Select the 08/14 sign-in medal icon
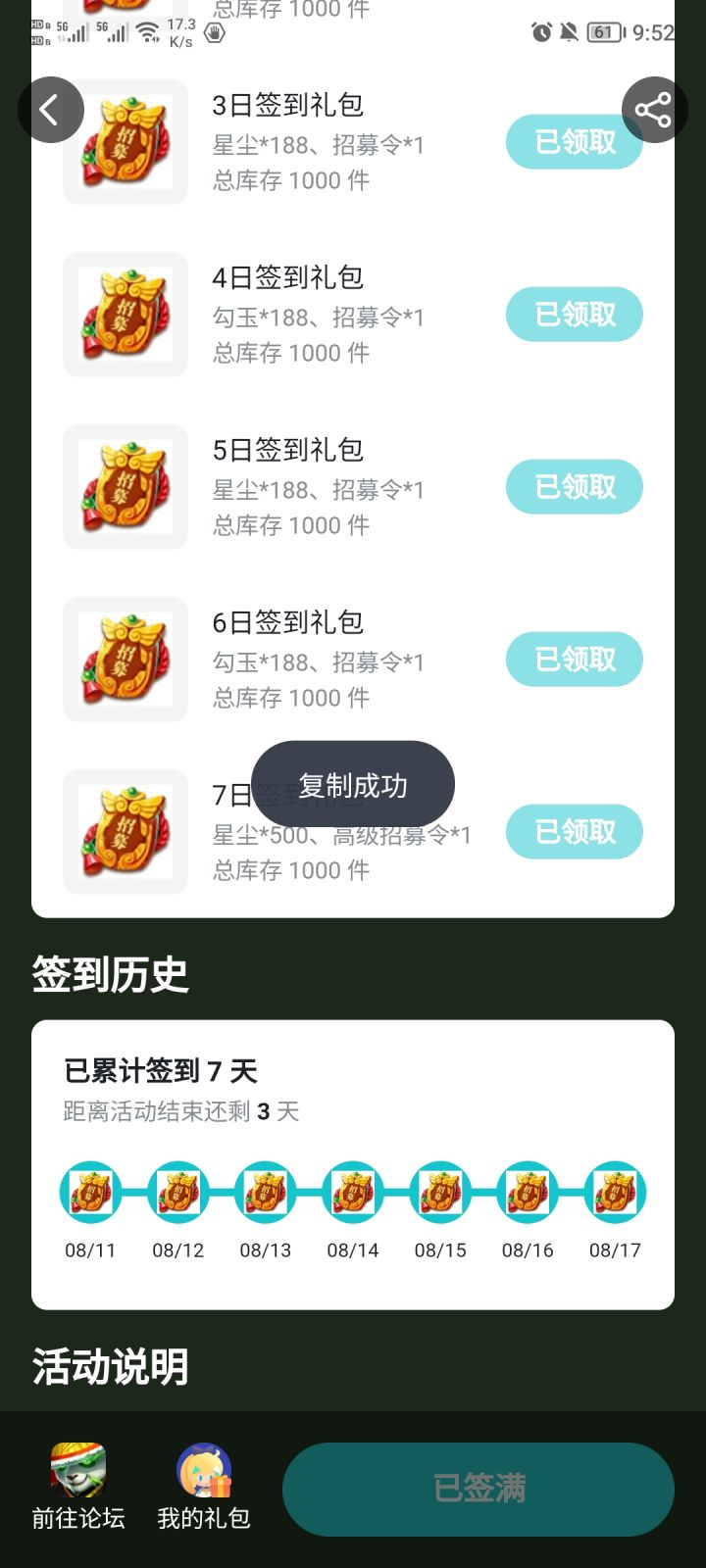Image resolution: width=706 pixels, height=1568 pixels. (x=352, y=1190)
